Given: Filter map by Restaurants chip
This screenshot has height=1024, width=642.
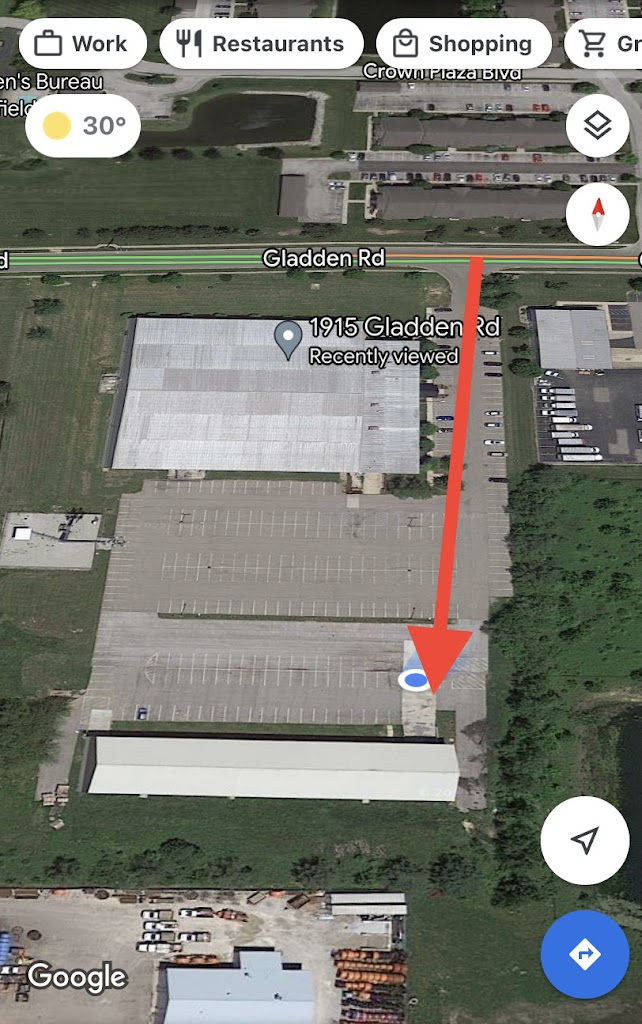Looking at the screenshot, I should (260, 44).
